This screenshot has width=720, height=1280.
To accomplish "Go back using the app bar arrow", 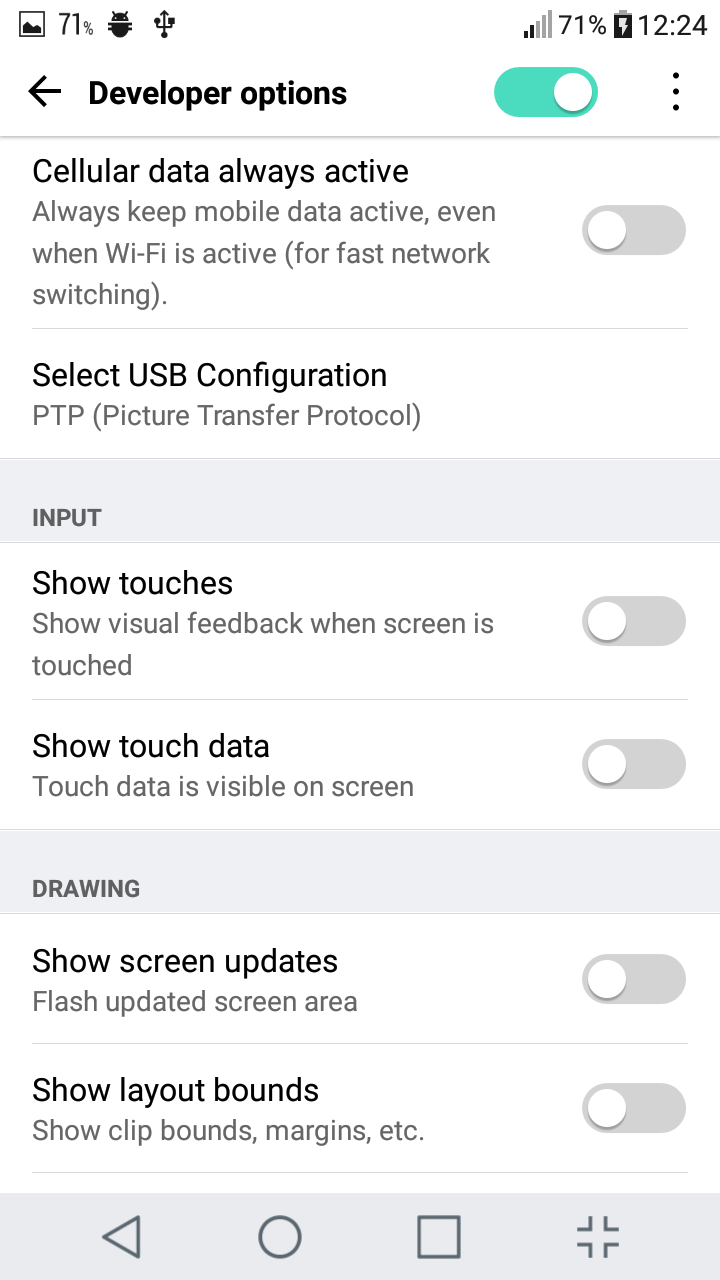I will point(45,93).
